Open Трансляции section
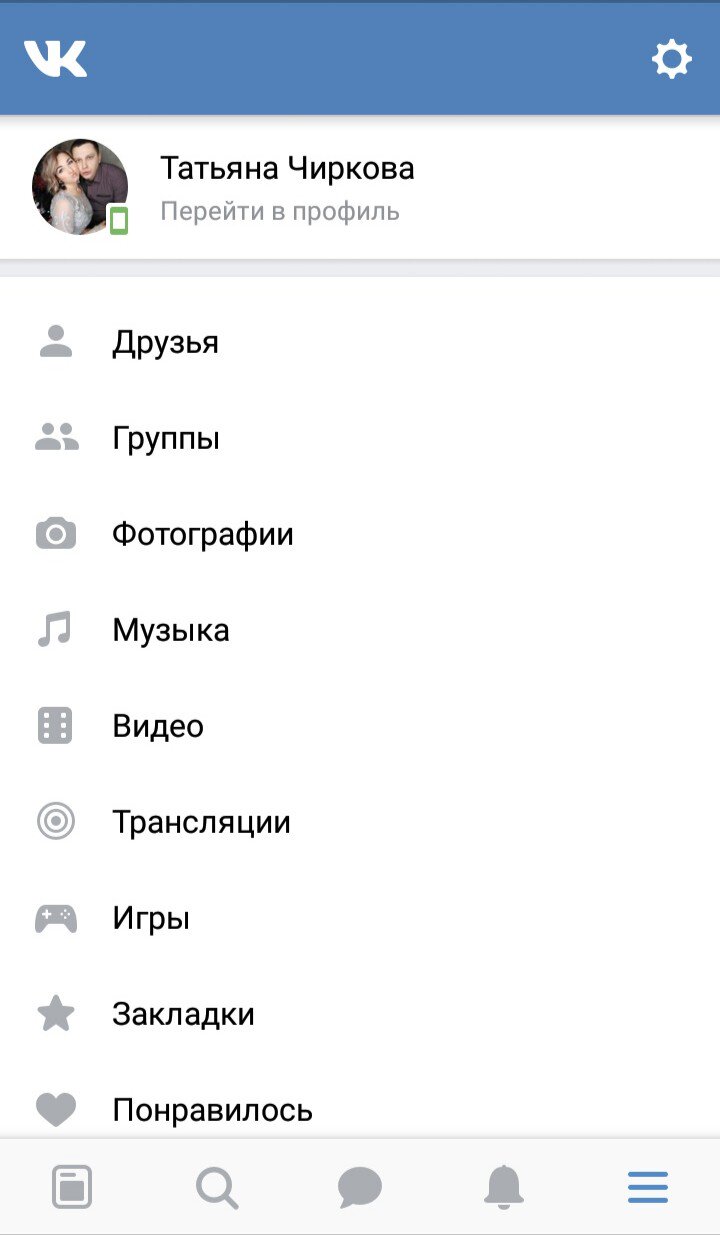 coord(360,822)
